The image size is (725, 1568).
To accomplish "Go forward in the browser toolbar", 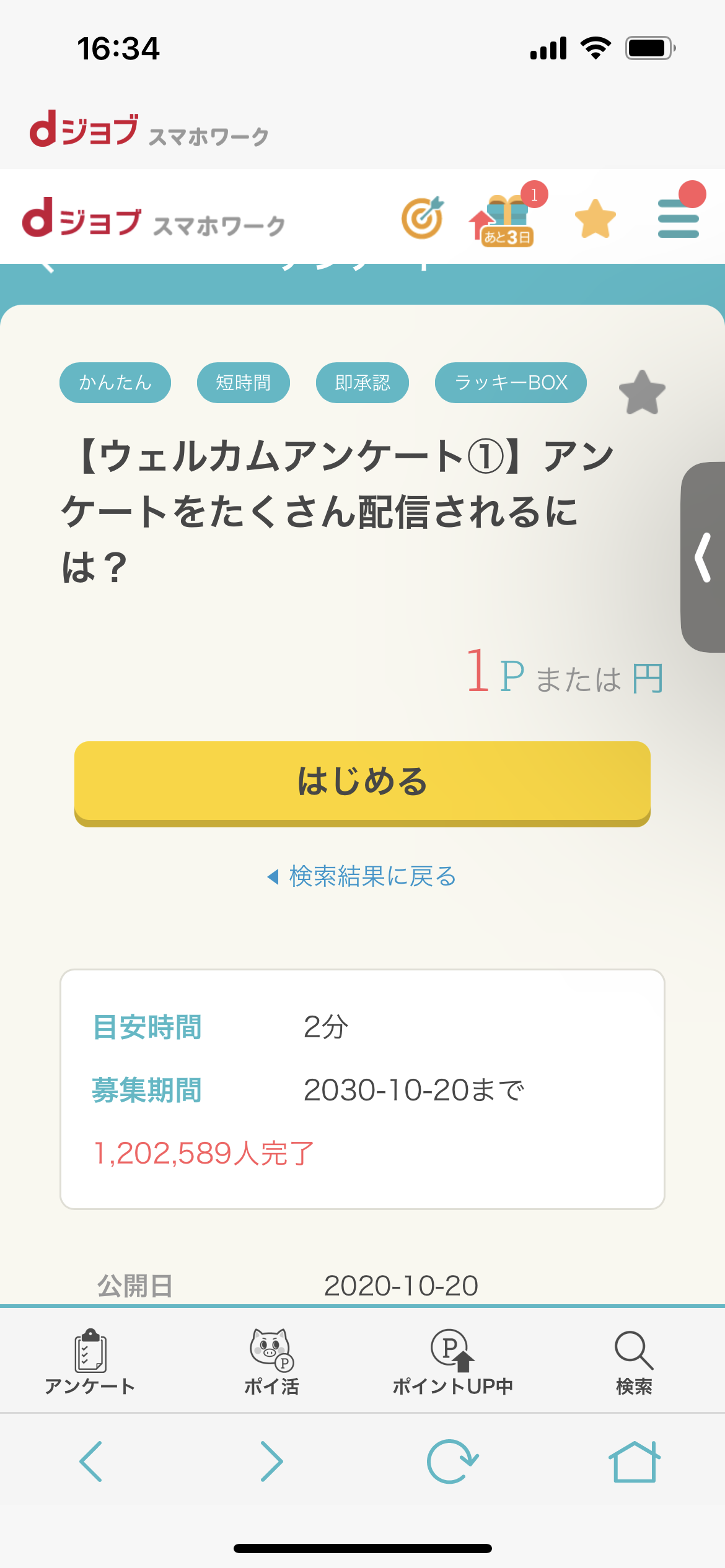I will (271, 1461).
